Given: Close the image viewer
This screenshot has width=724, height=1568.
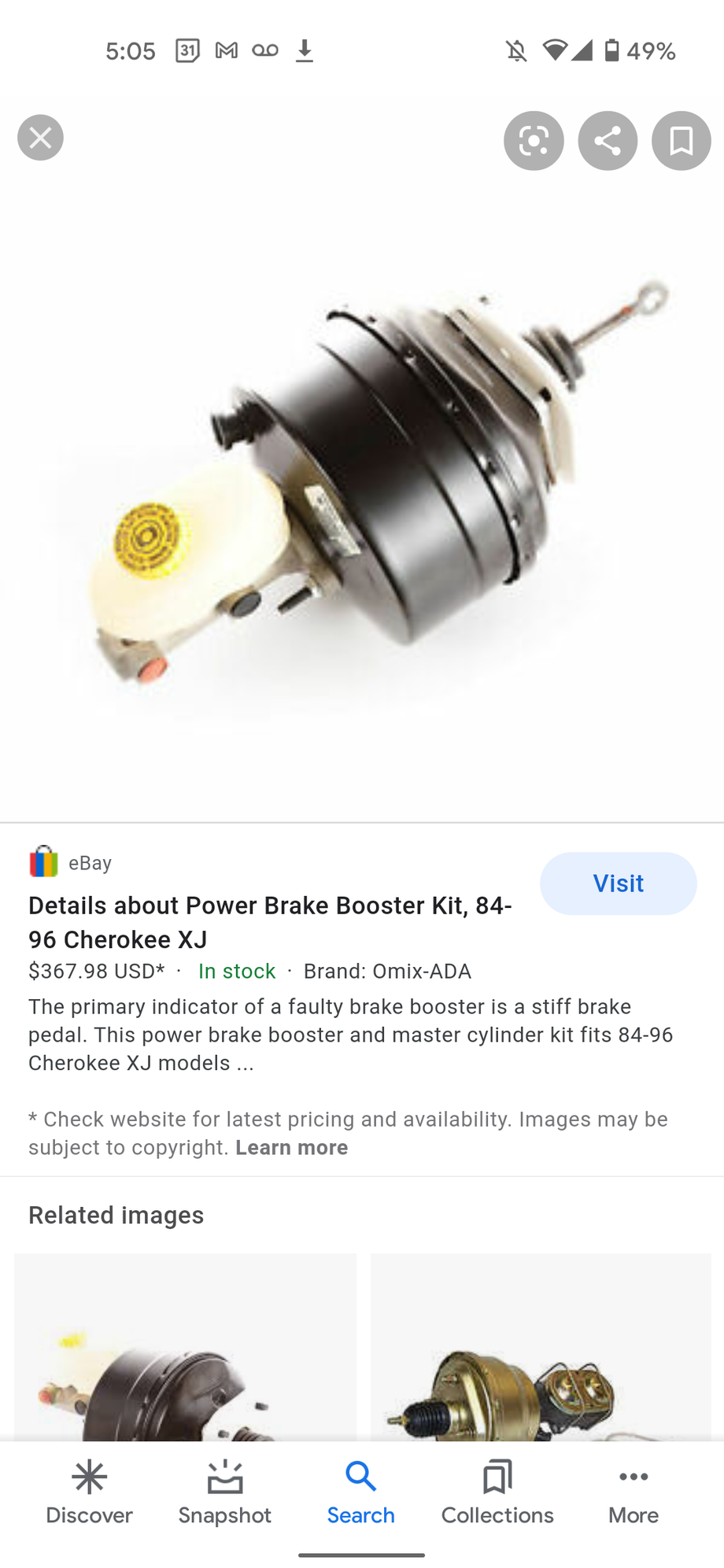Looking at the screenshot, I should [x=40, y=138].
